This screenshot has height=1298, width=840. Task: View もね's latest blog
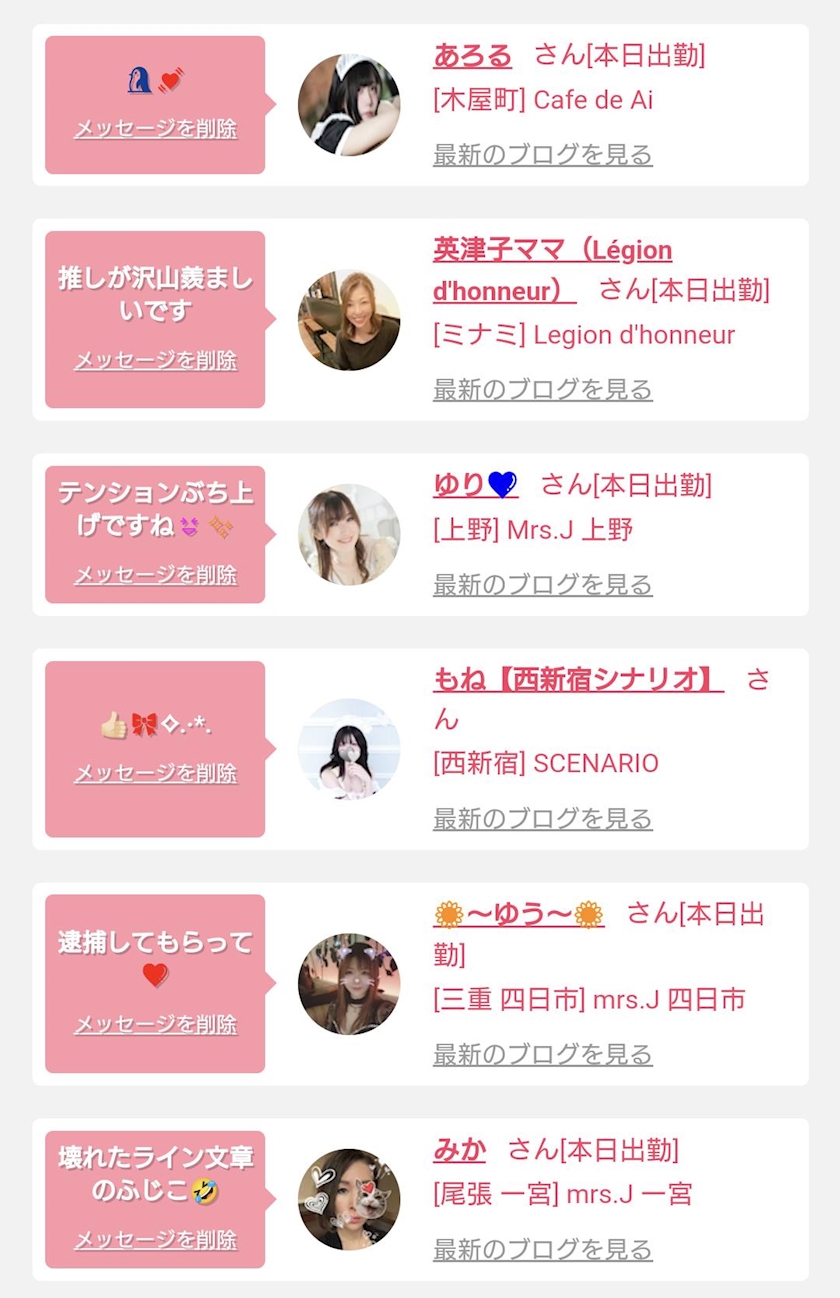[x=542, y=819]
